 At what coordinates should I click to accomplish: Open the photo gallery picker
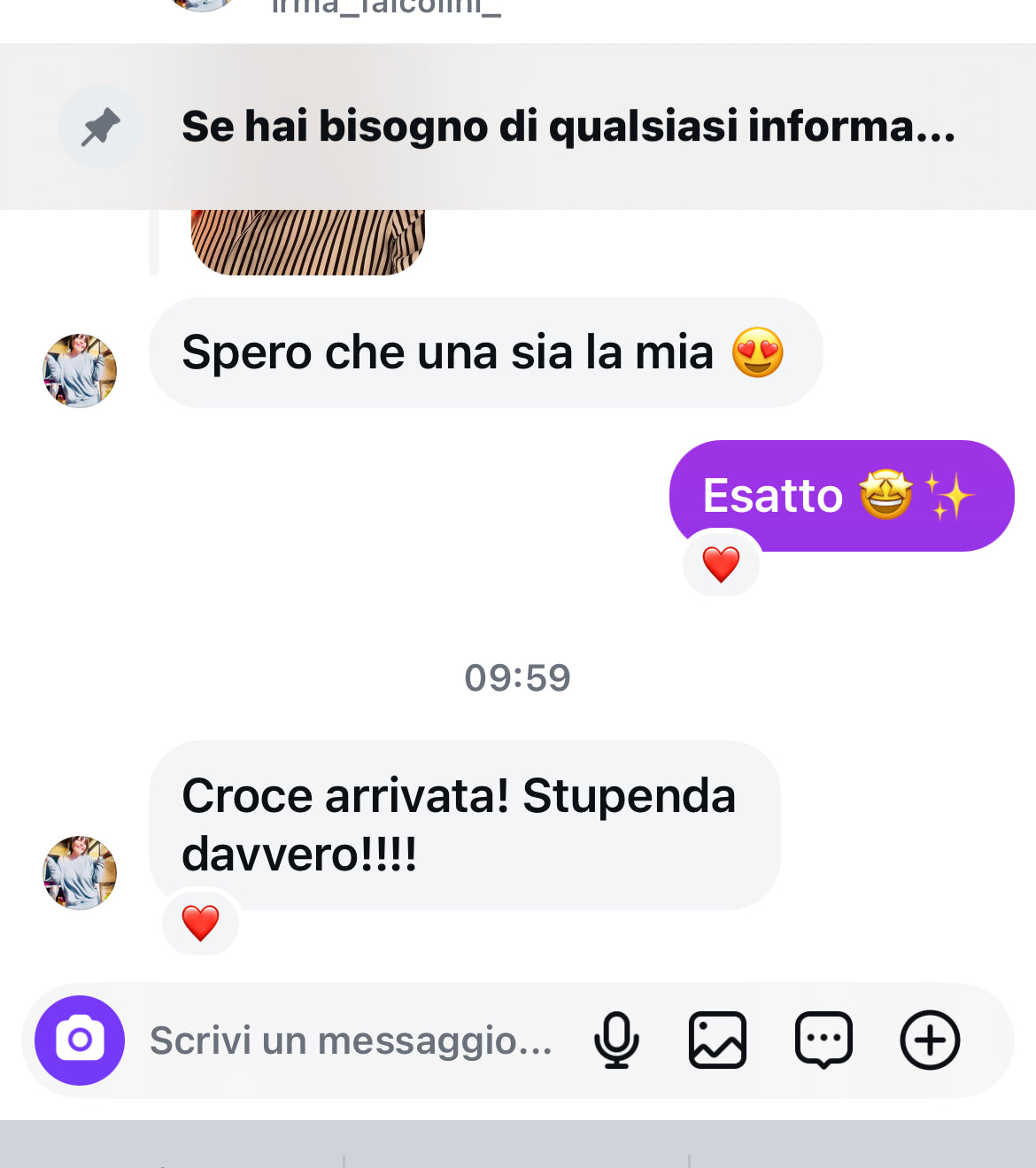click(717, 1040)
